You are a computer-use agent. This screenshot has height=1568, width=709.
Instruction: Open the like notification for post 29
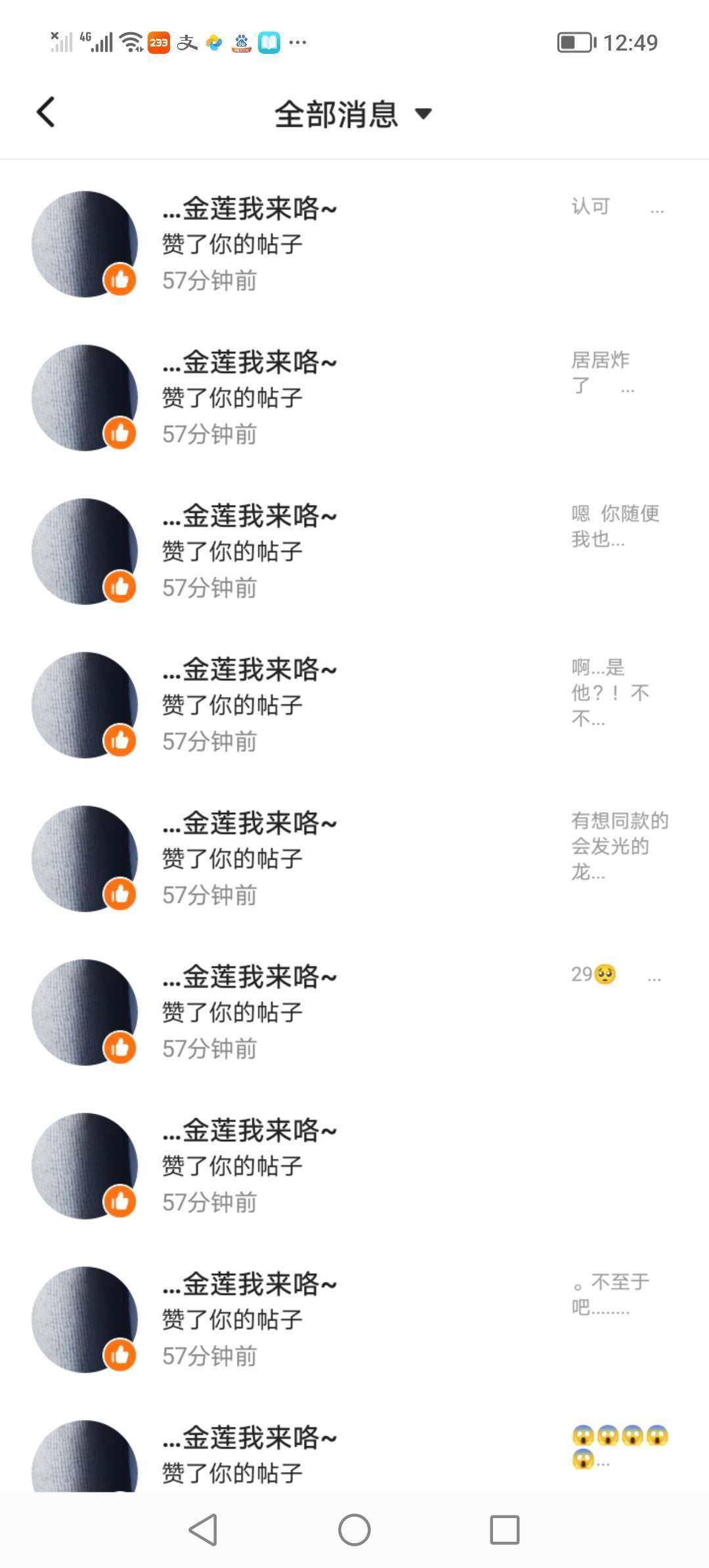354,1013
